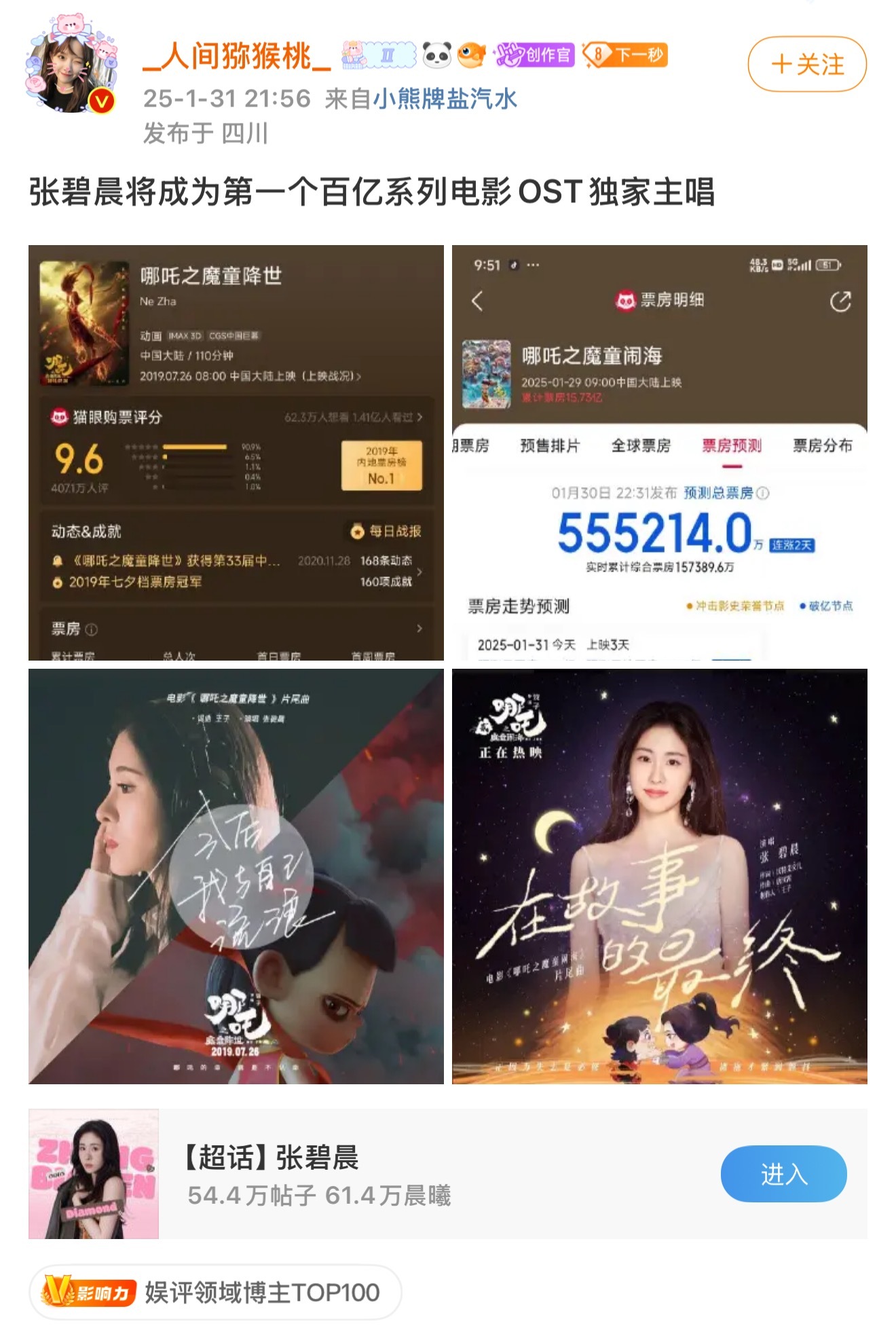Click the 每日战报 gold medal icon
The height and width of the screenshot is (1328, 896).
pyautogui.click(x=356, y=532)
